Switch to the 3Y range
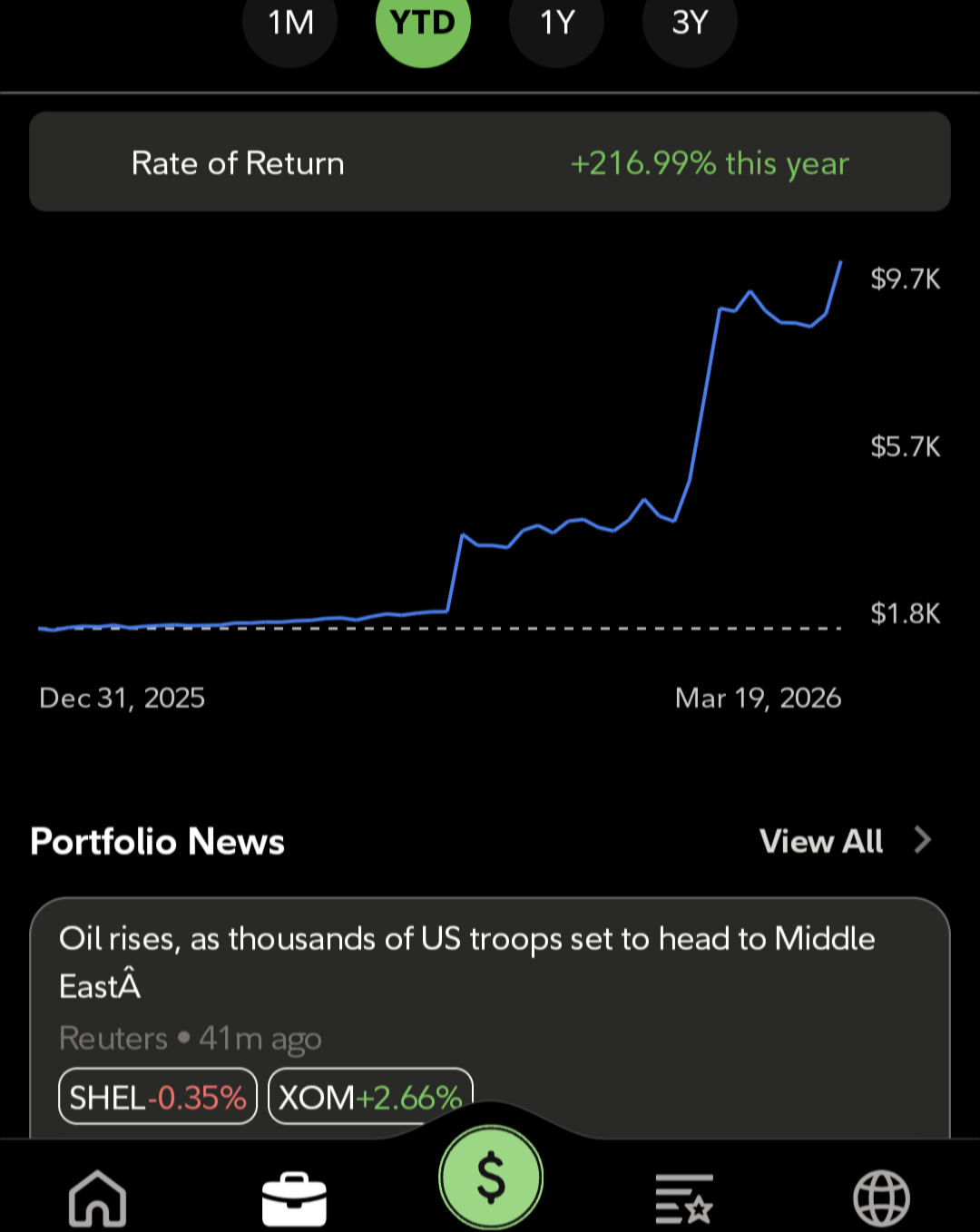Image resolution: width=980 pixels, height=1232 pixels. (x=690, y=24)
